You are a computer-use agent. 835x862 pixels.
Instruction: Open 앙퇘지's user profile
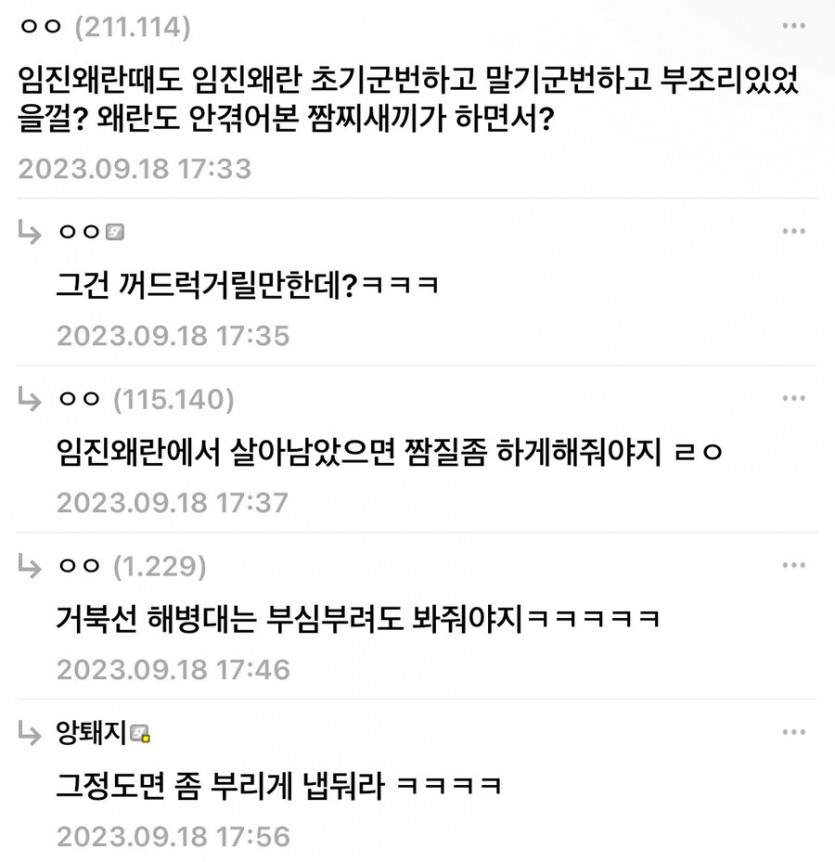pos(90,734)
